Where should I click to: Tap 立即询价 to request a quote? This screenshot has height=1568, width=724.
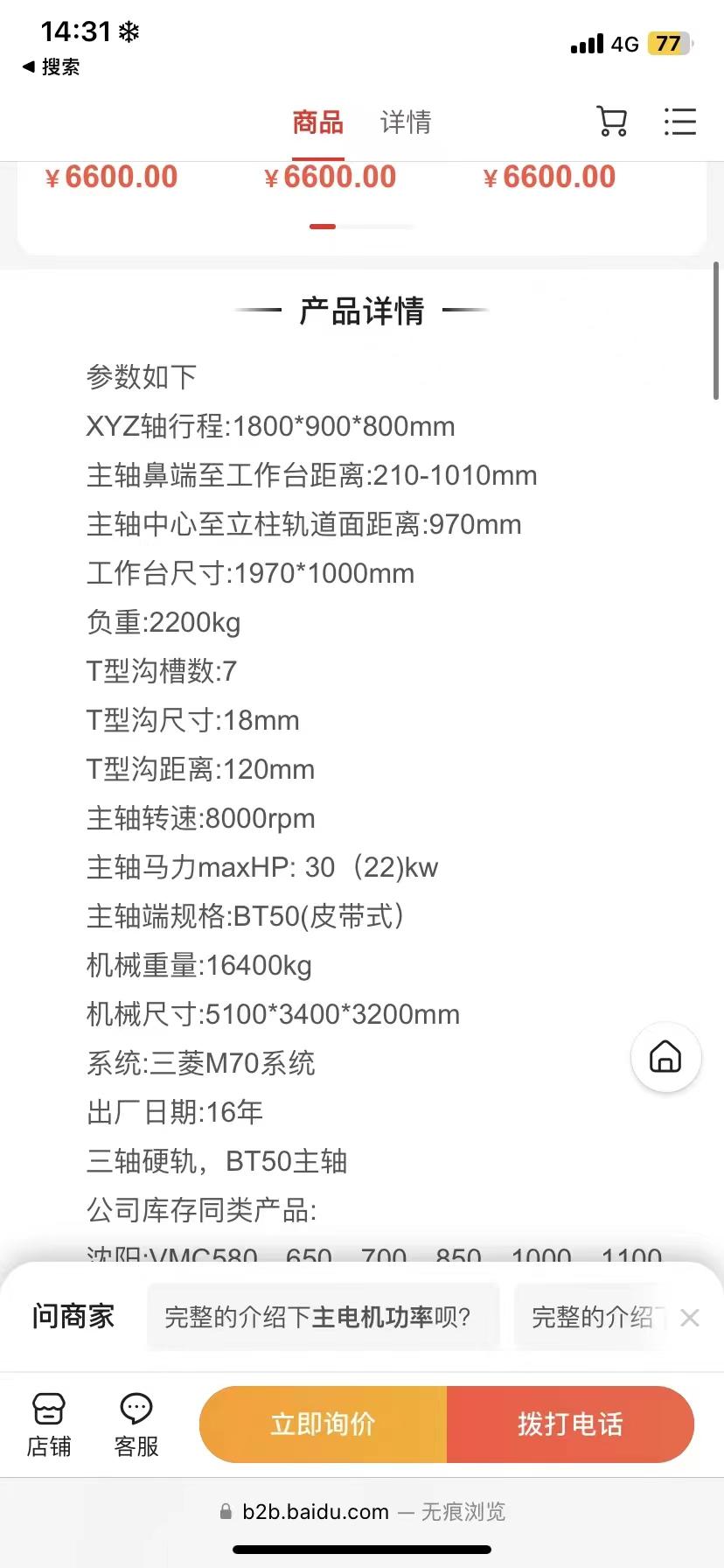pos(324,1424)
